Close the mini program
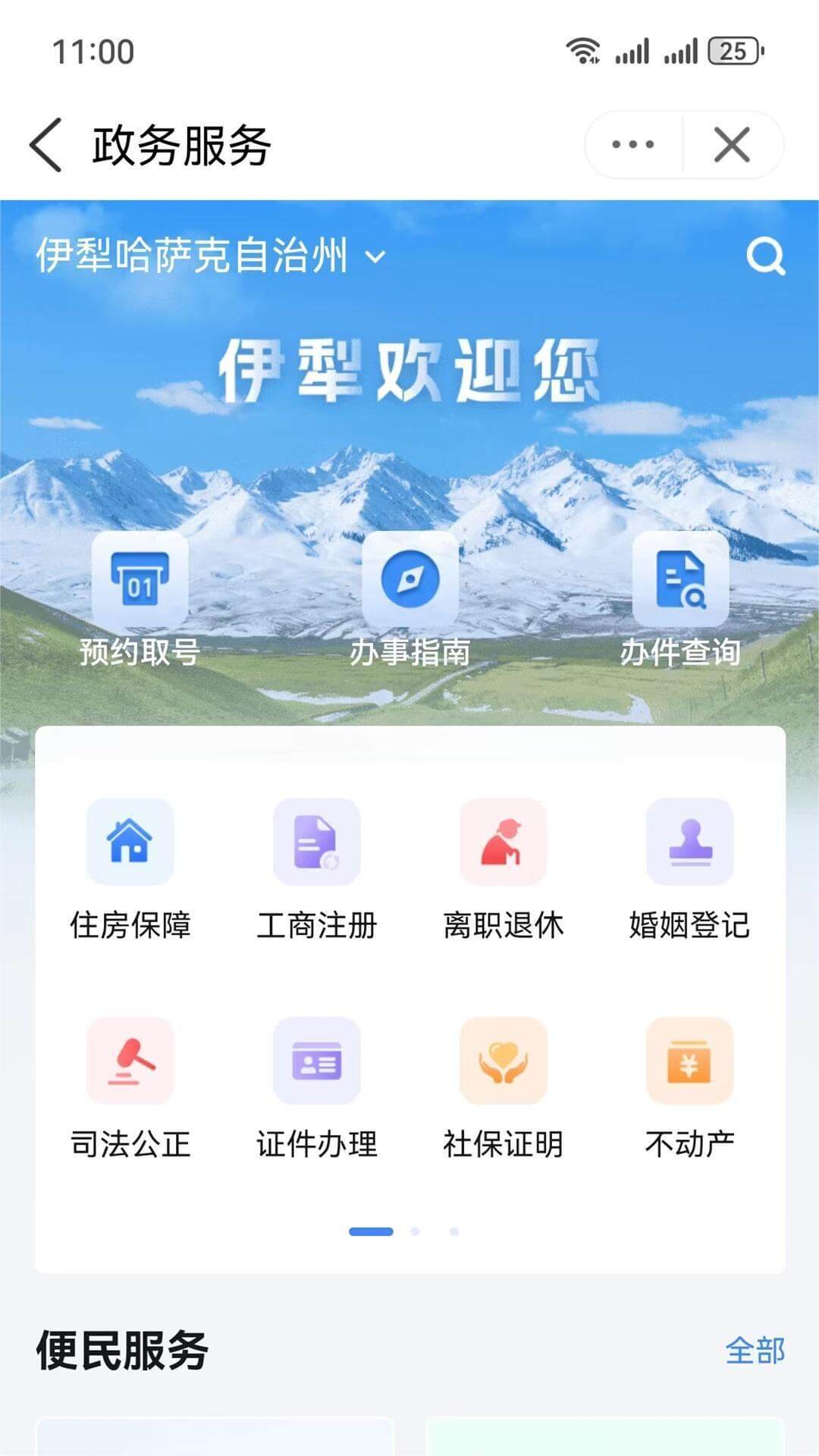The width and height of the screenshot is (819, 1456). [x=732, y=145]
